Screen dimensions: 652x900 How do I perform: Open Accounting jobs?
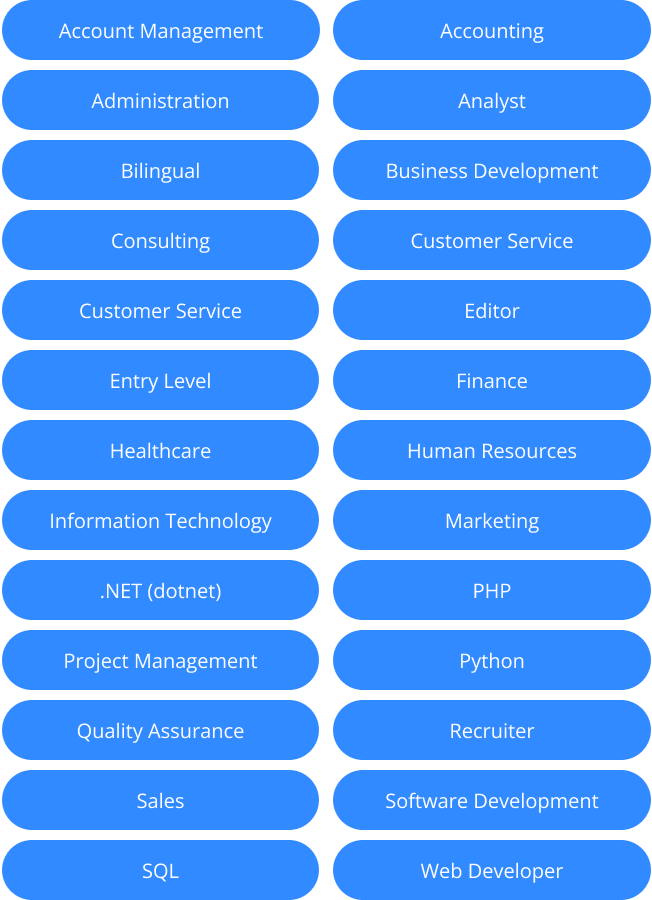pos(492,31)
